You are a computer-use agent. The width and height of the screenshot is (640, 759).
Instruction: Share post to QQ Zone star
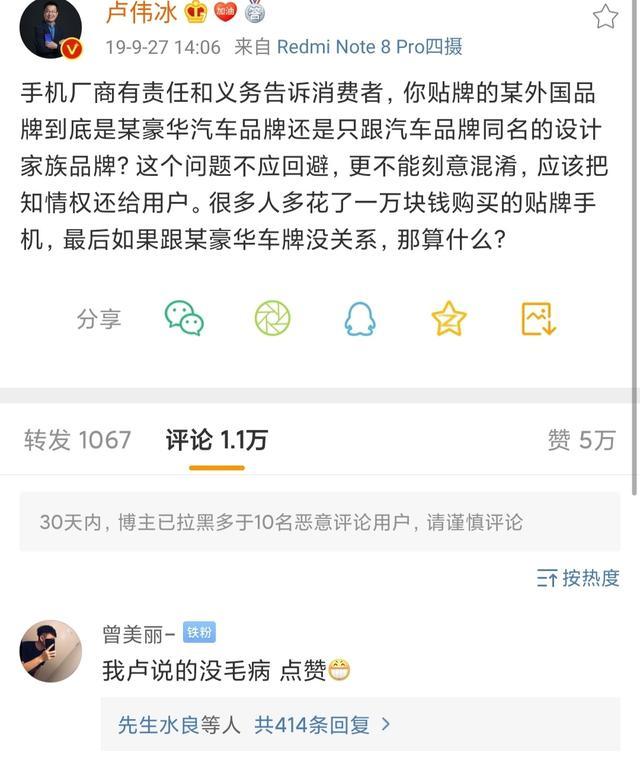(449, 319)
